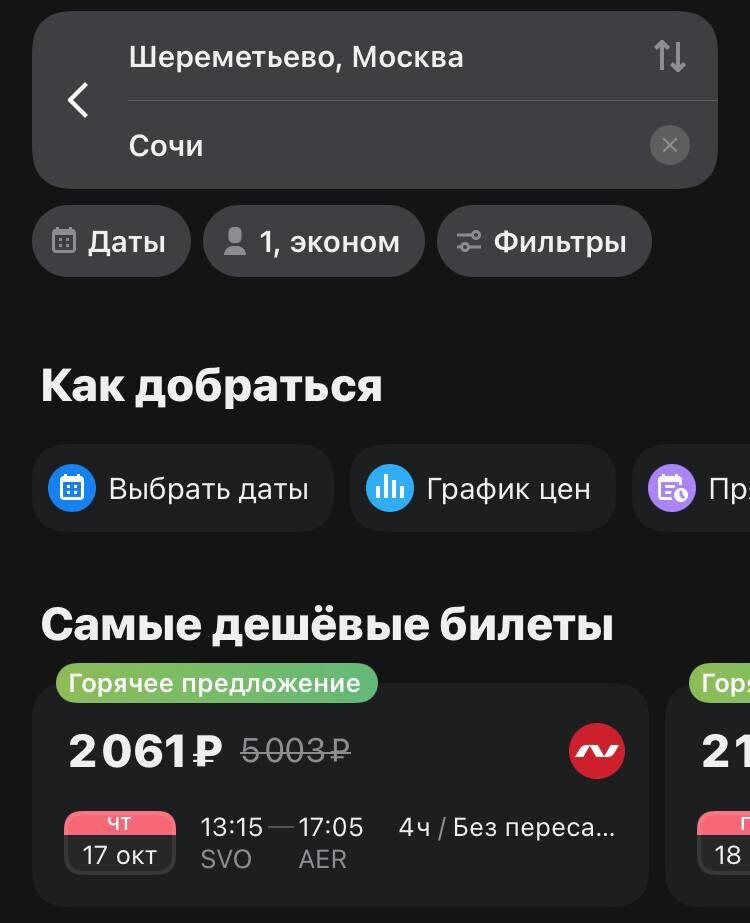The width and height of the screenshot is (750, 923).
Task: Open the 1, эконом passenger selector
Action: pyautogui.click(x=313, y=240)
